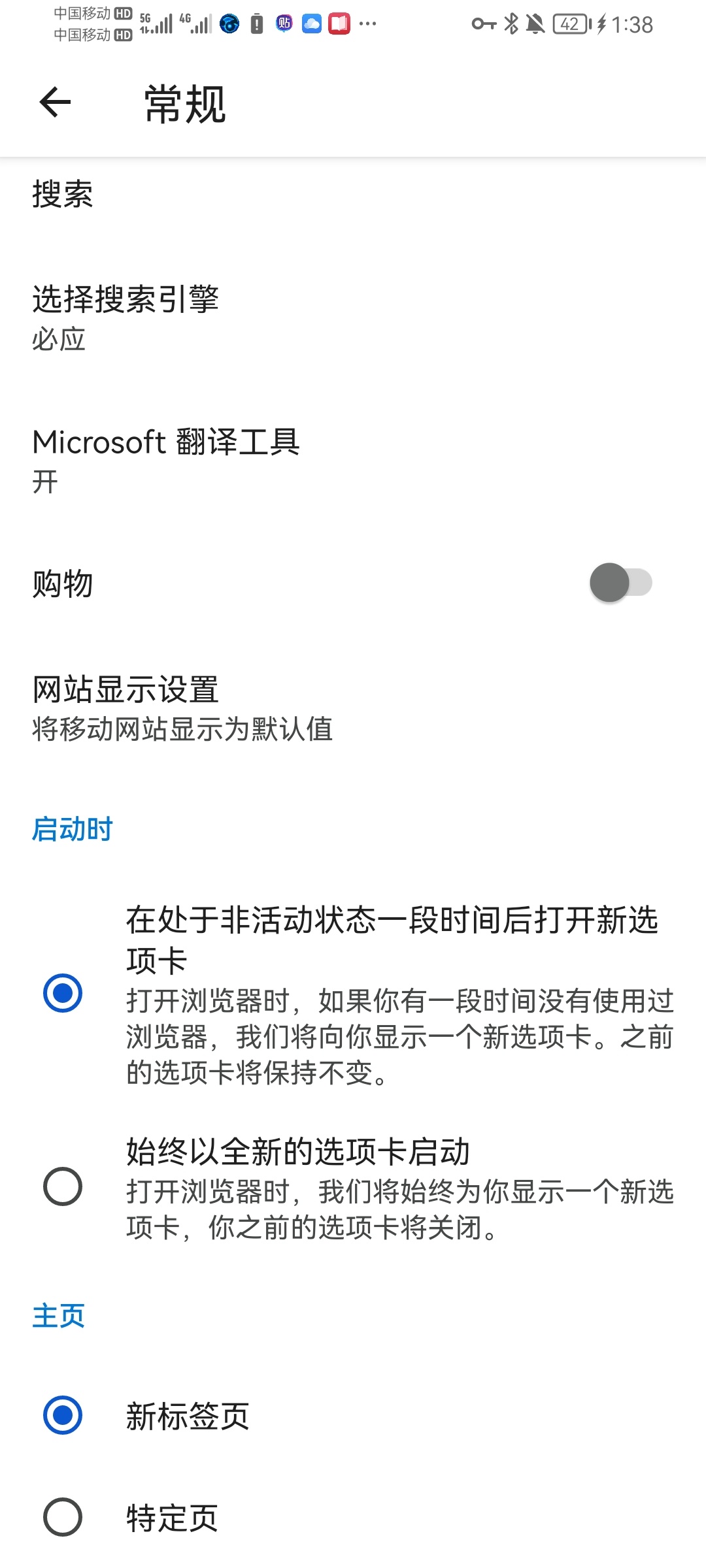Open 选择搜索引擎 setting
The image size is (706, 1568).
click(x=126, y=318)
